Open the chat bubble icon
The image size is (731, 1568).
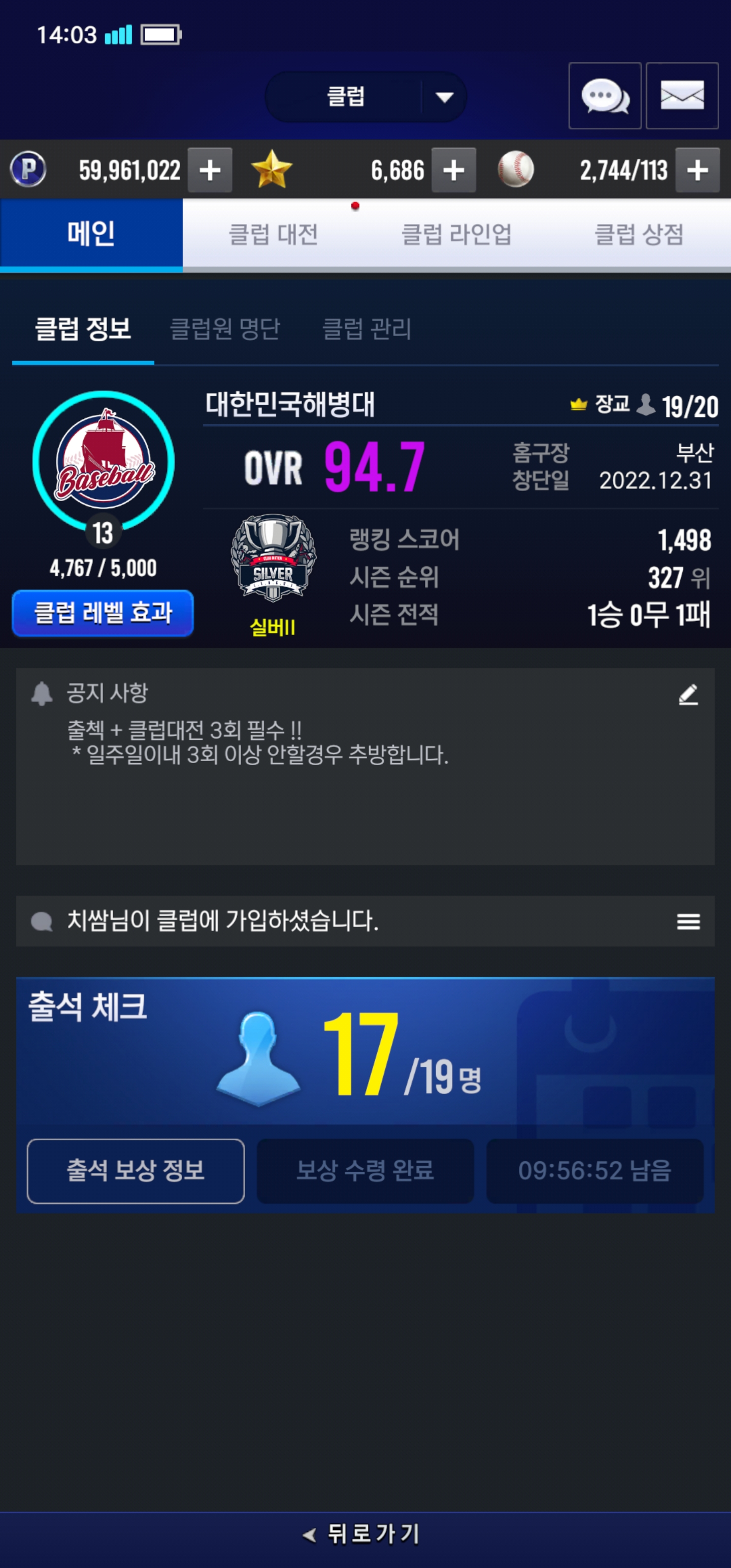click(x=605, y=96)
